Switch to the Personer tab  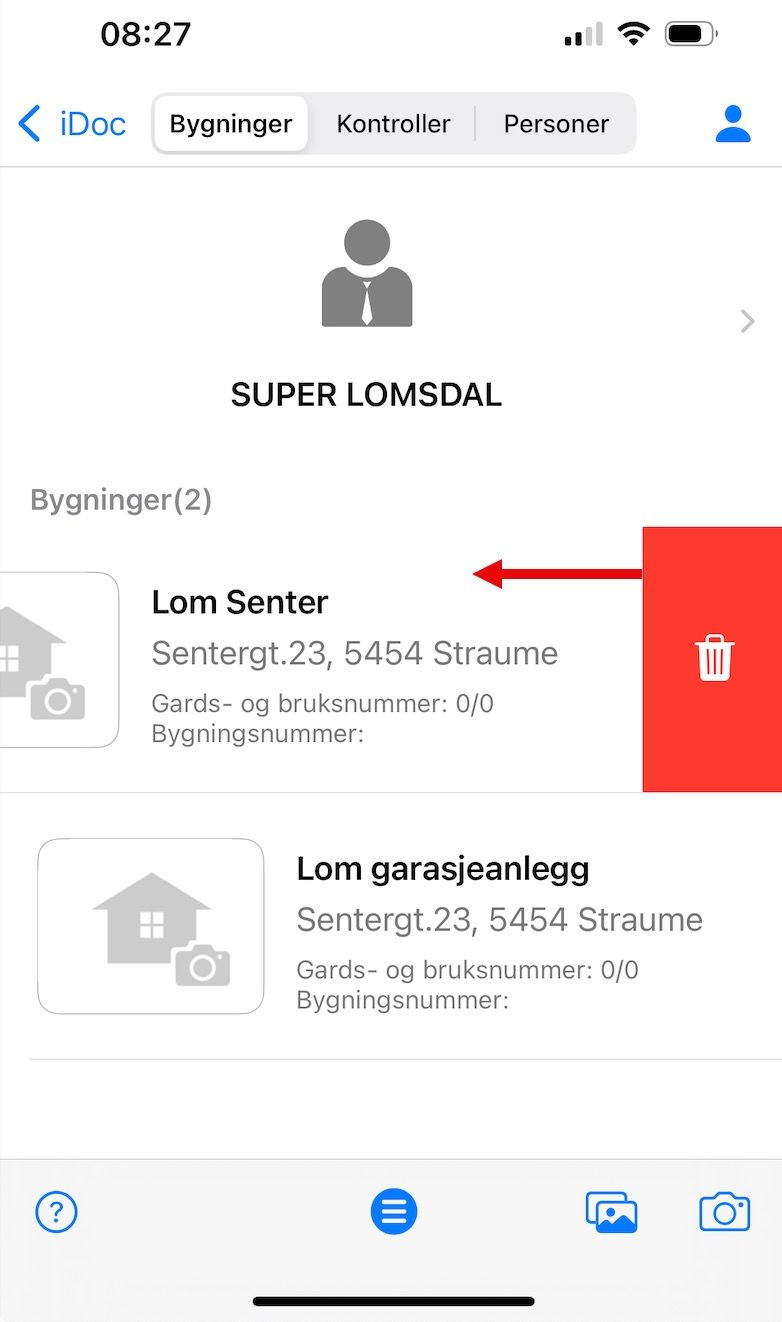[556, 124]
